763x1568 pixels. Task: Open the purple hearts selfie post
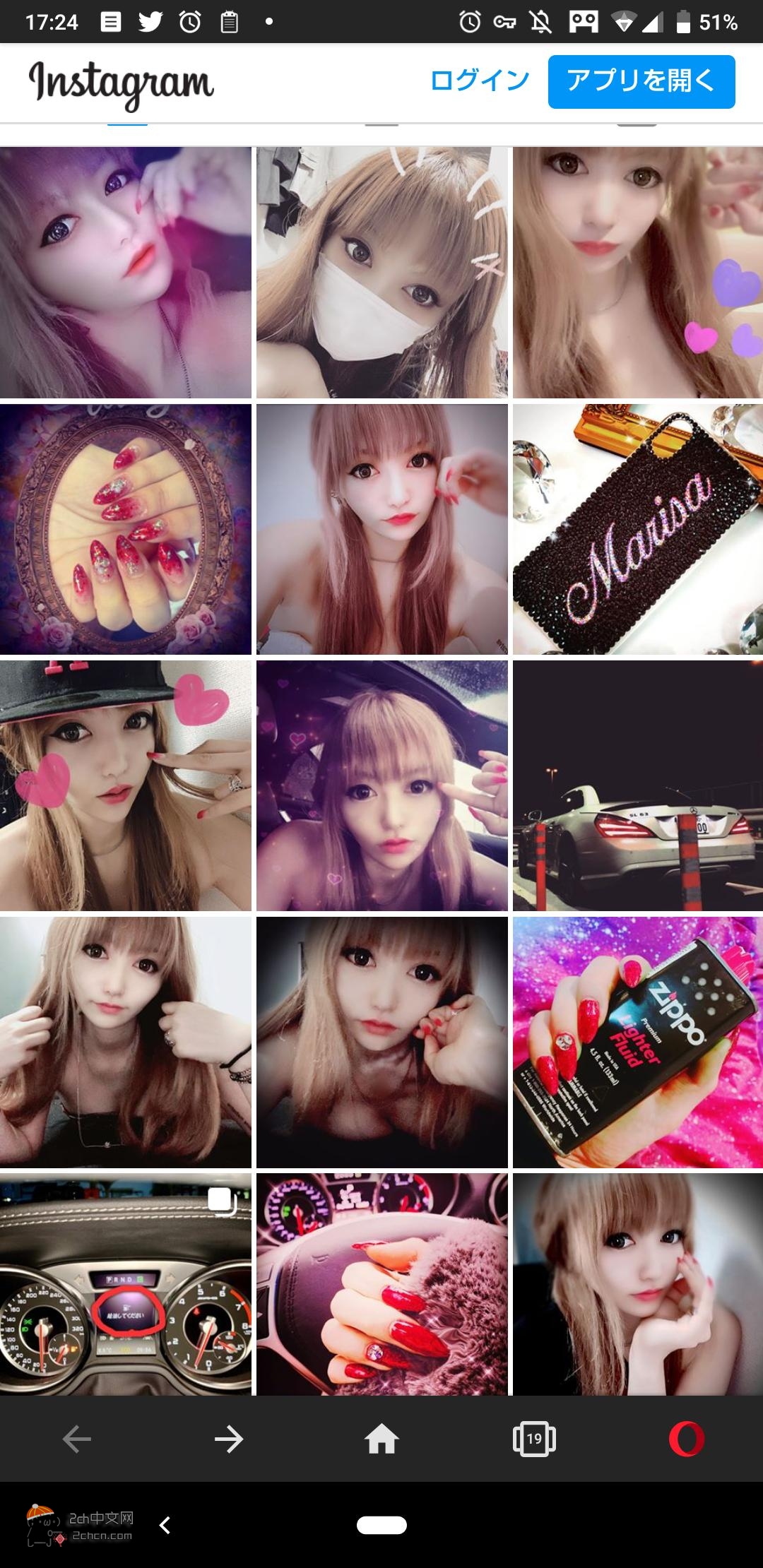(x=637, y=273)
